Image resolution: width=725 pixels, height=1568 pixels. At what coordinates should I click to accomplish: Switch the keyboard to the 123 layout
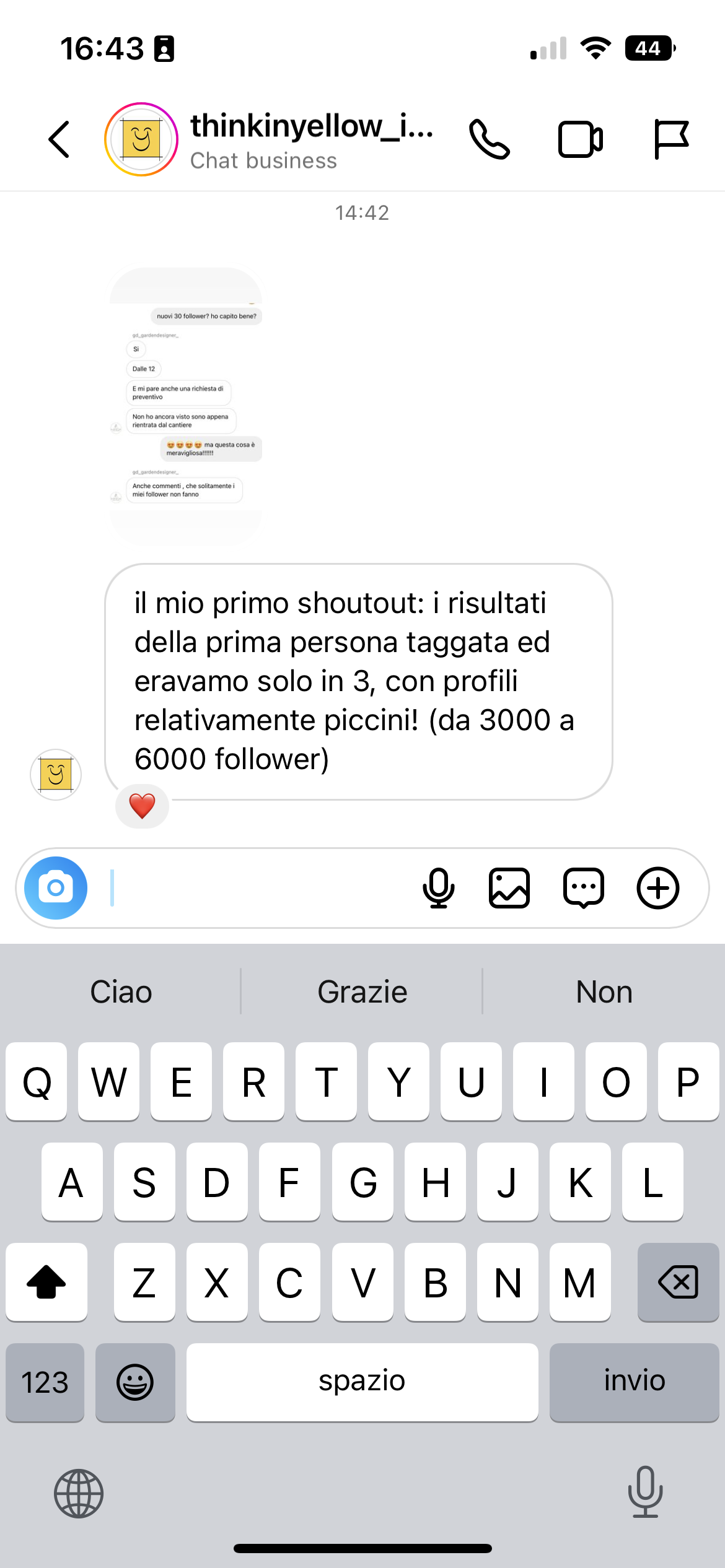click(x=45, y=1382)
